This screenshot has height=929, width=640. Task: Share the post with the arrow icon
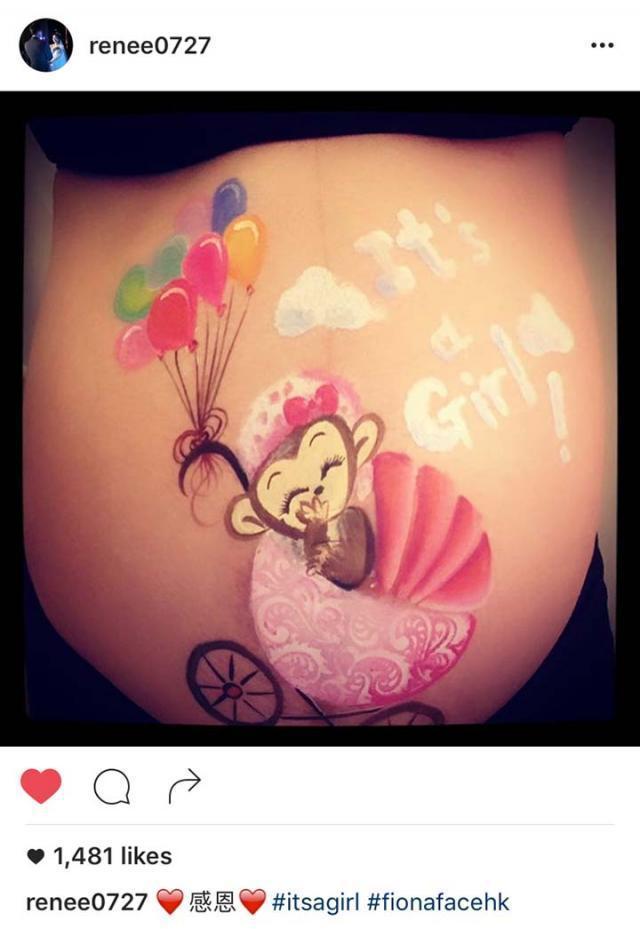click(184, 786)
